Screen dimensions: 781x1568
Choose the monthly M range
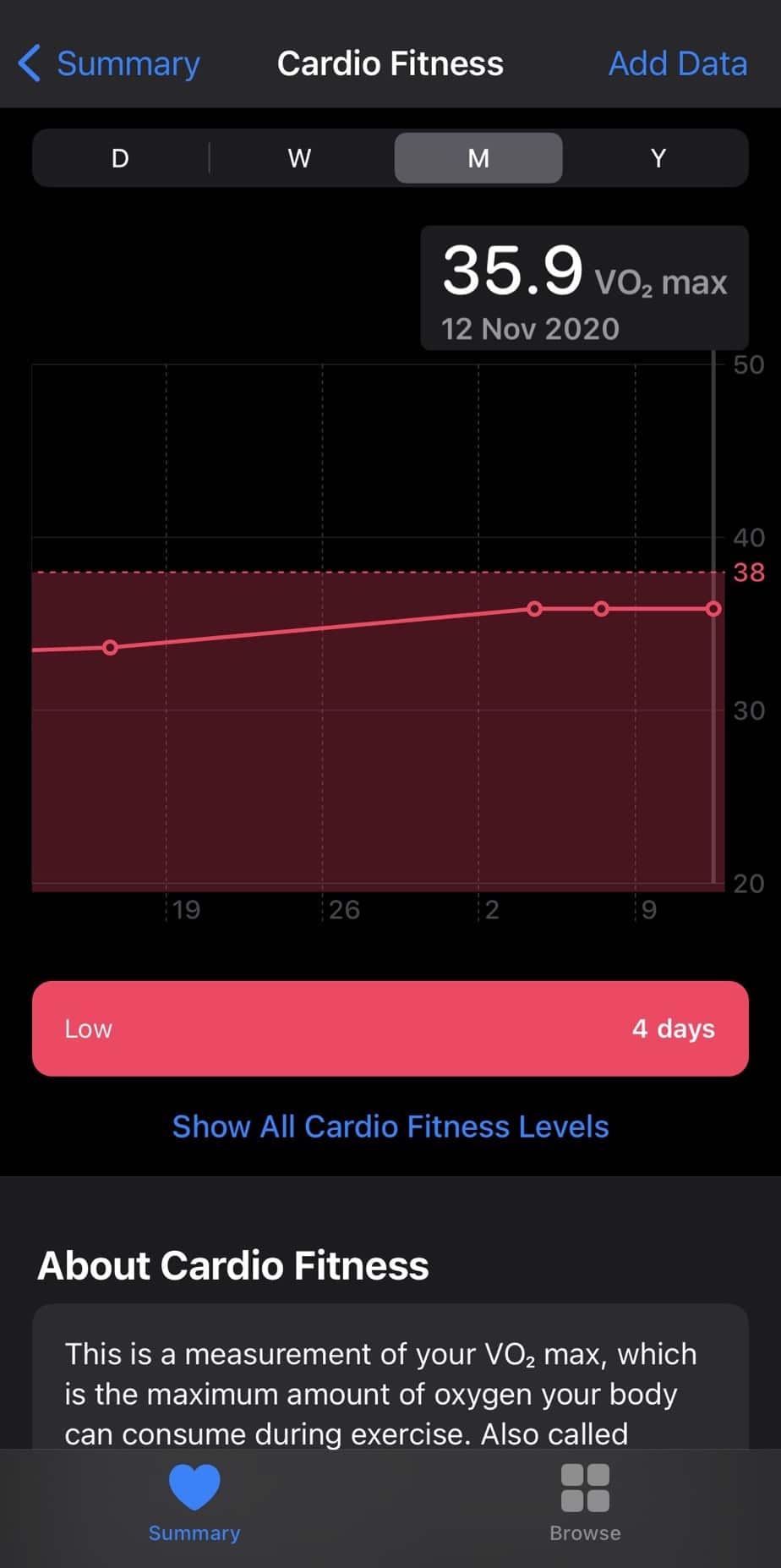click(x=478, y=158)
